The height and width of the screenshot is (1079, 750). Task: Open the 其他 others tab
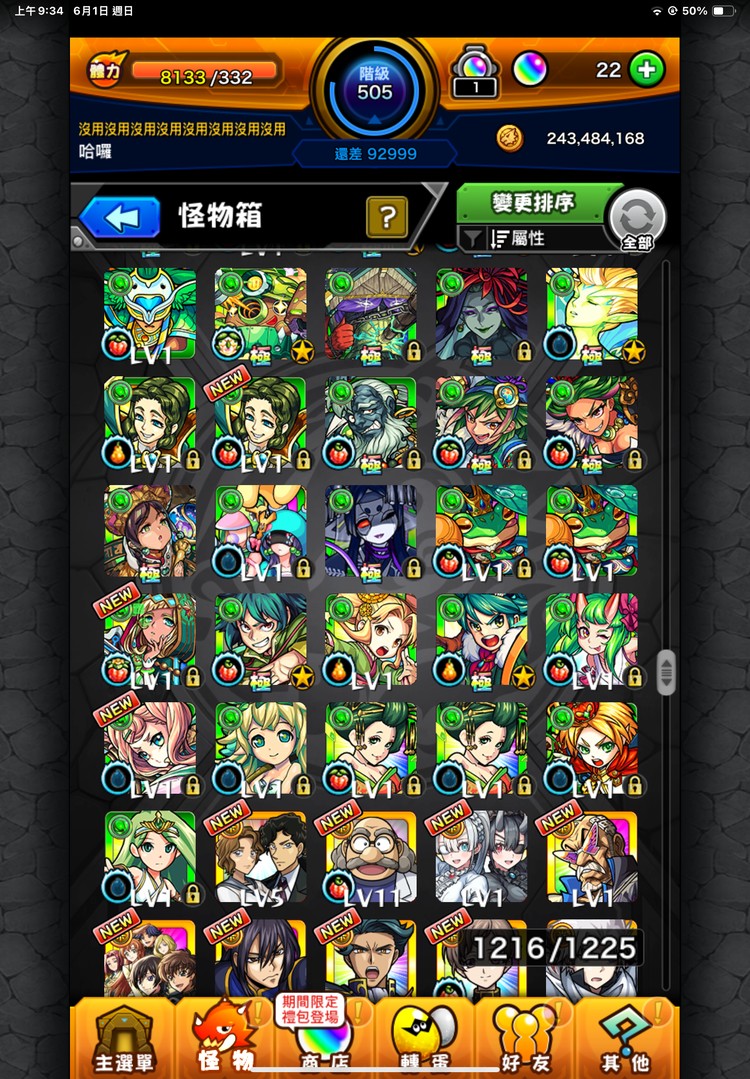point(627,1040)
